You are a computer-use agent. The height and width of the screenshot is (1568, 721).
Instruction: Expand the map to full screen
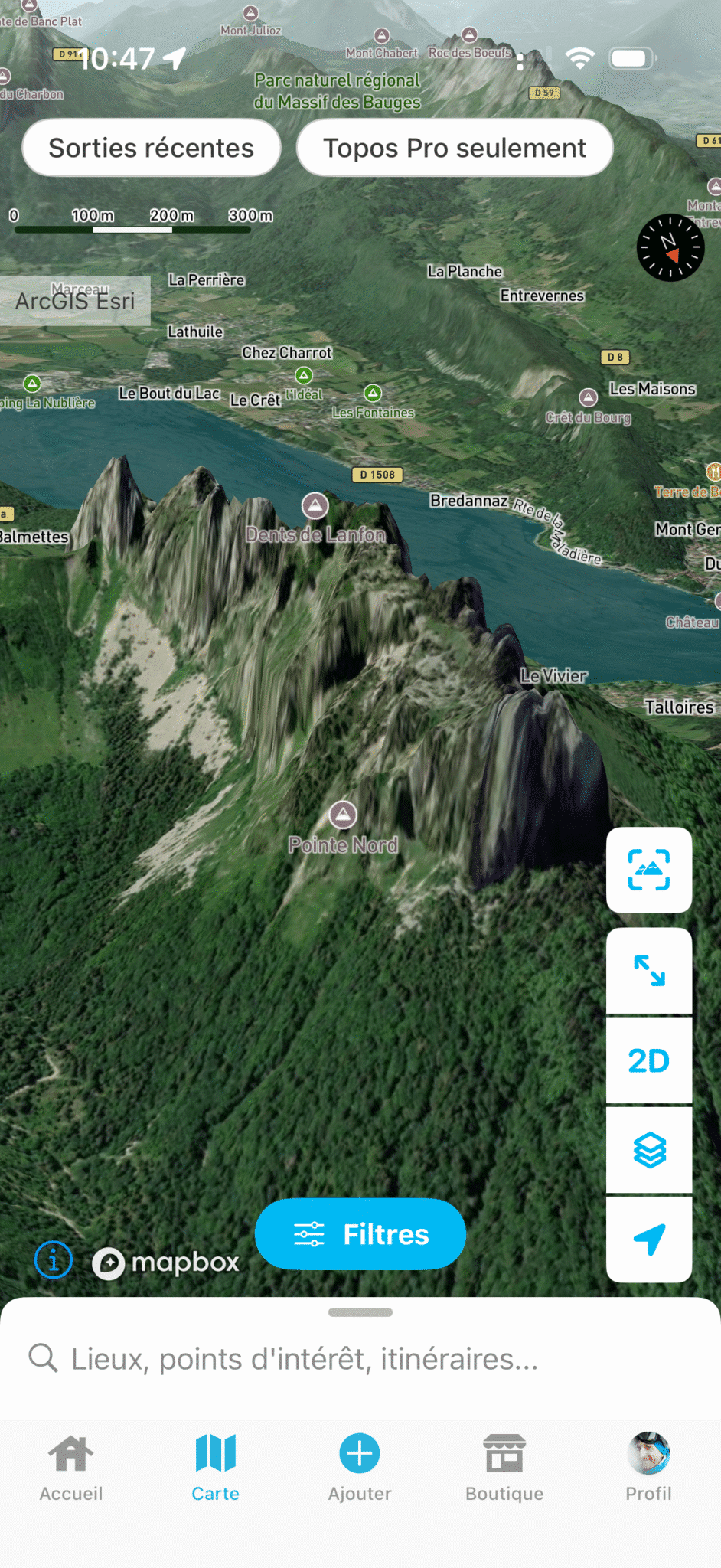(649, 971)
